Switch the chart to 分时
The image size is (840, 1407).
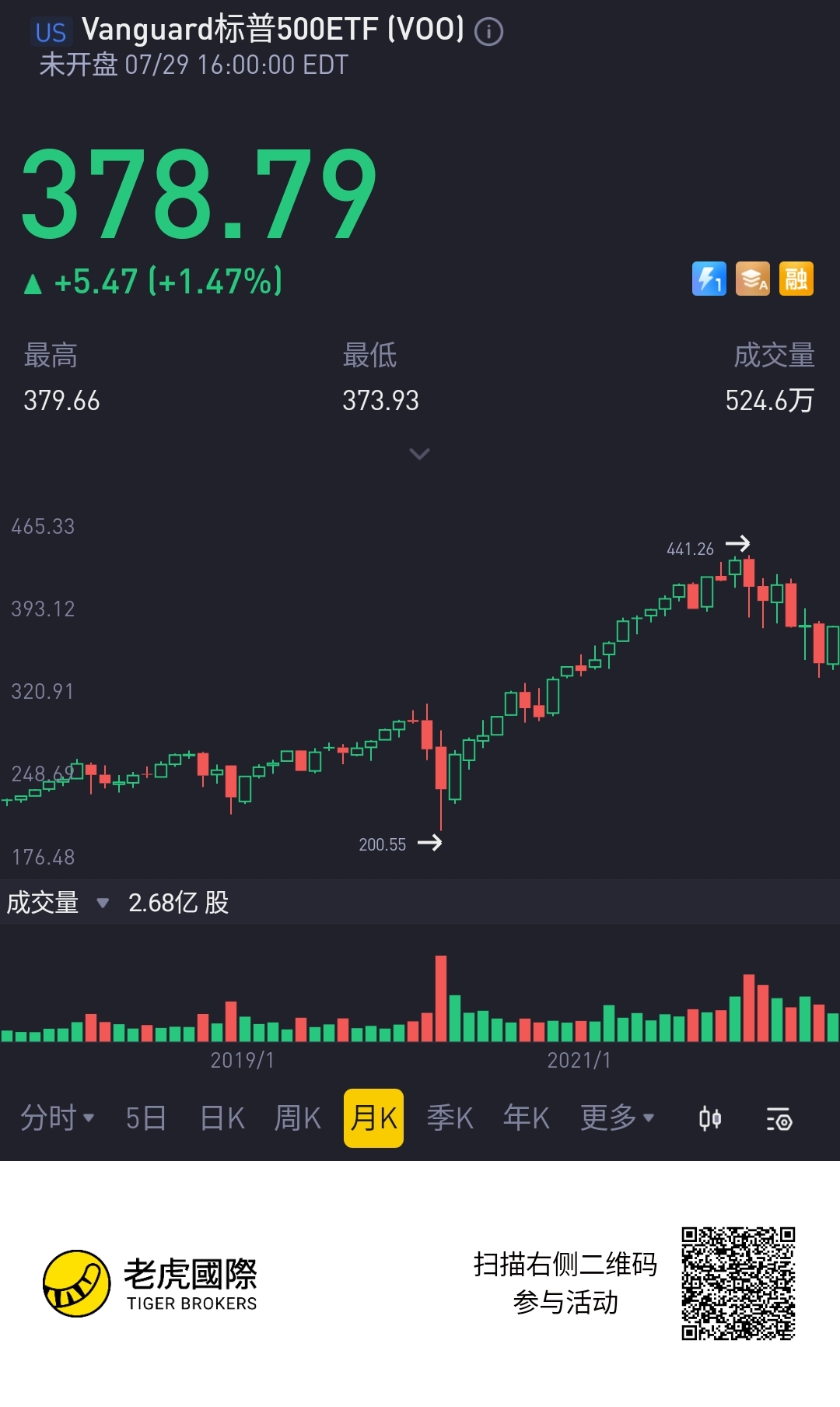tap(57, 1118)
